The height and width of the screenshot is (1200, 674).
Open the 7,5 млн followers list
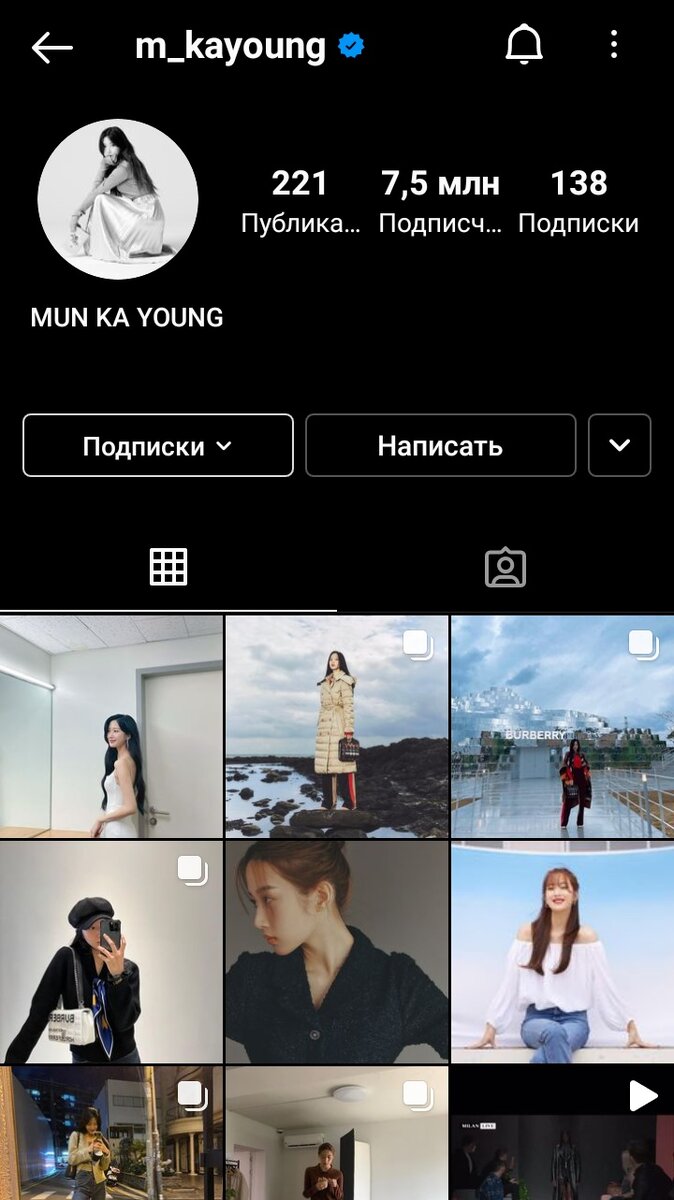coord(440,200)
